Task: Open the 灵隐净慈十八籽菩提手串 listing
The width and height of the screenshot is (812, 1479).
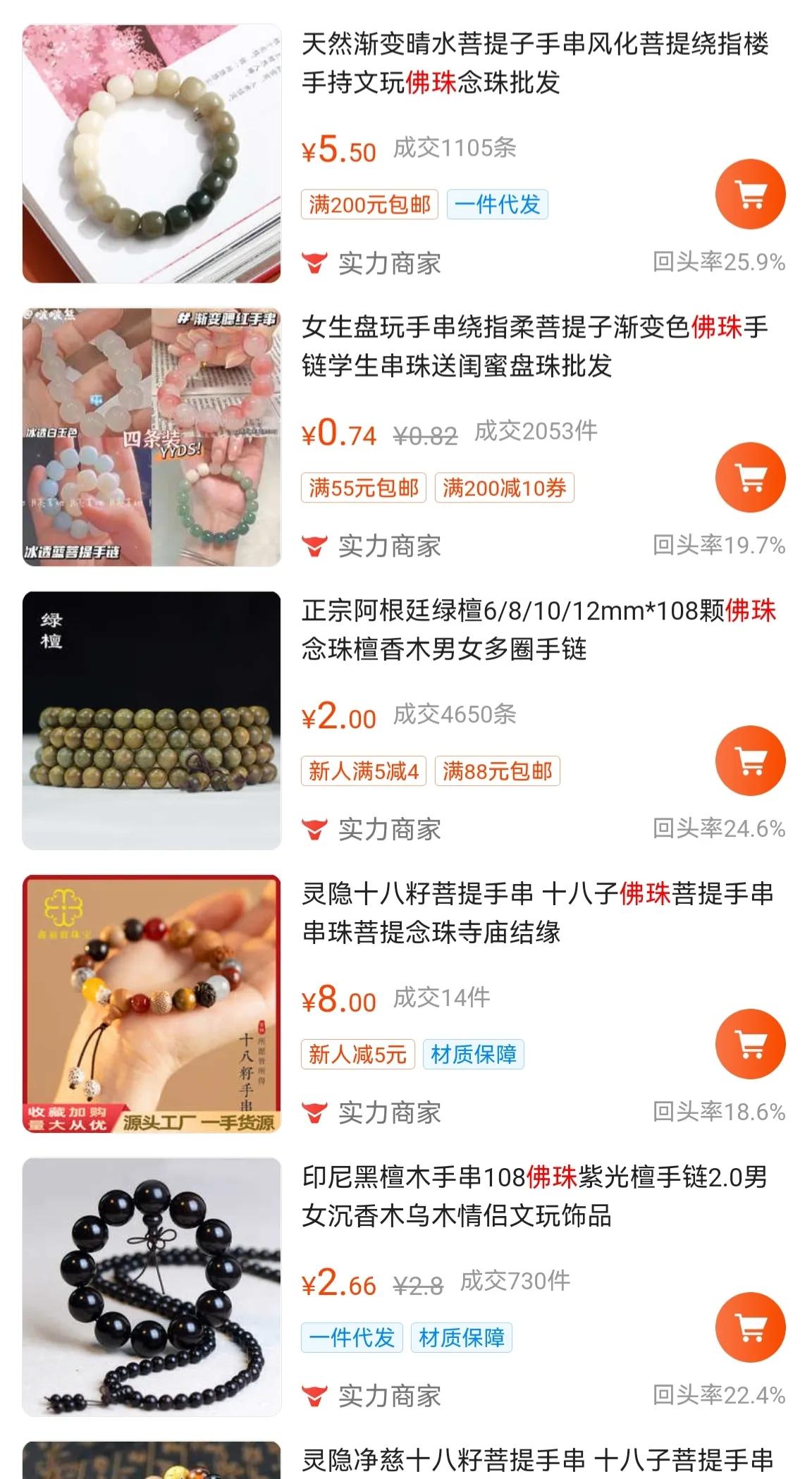Action: click(x=537, y=1459)
